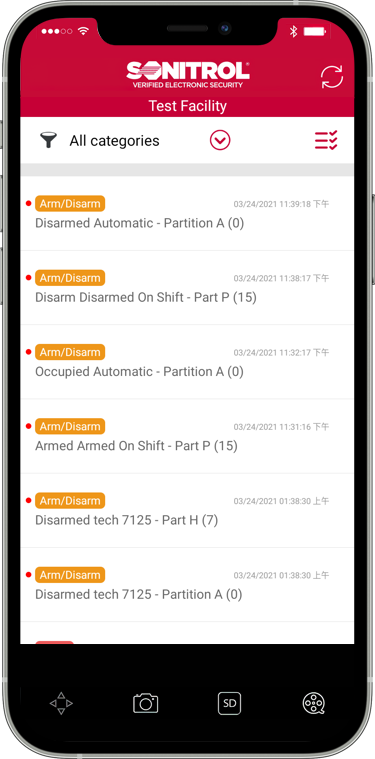This screenshot has width=375, height=759.
Task: Expand the All categories filter dropdown
Action: (220, 140)
